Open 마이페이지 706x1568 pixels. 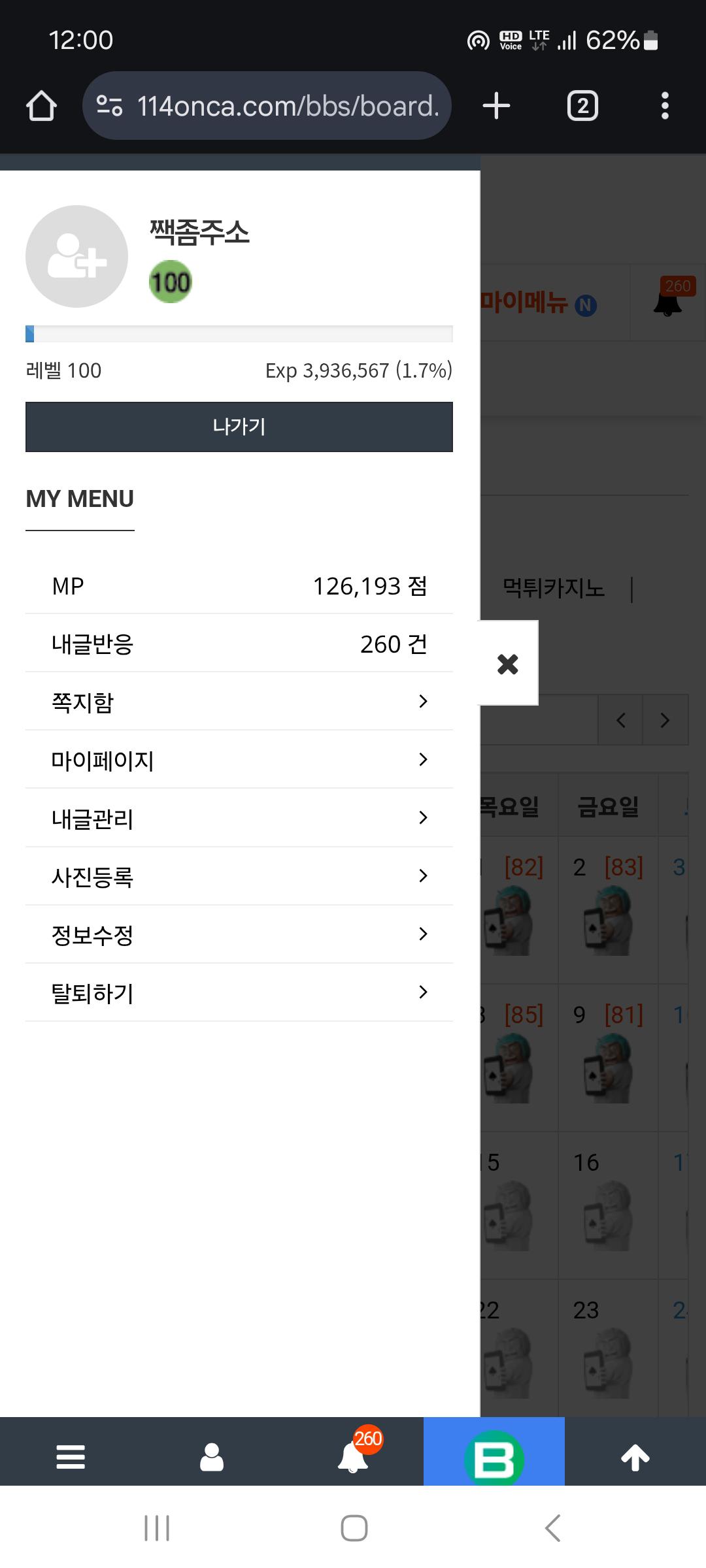click(x=239, y=760)
